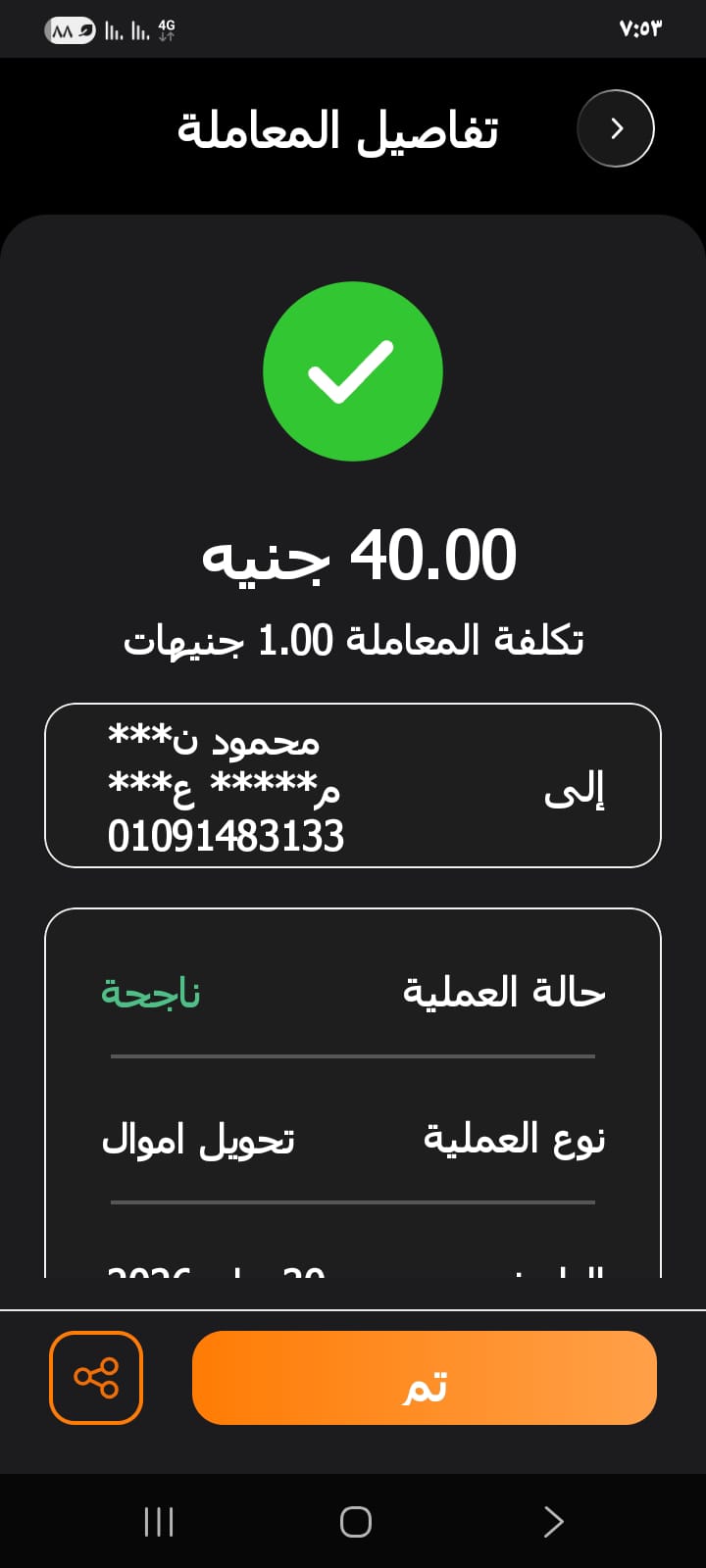Image resolution: width=706 pixels, height=1568 pixels.
Task: Go to the system home screen
Action: click(x=355, y=1522)
